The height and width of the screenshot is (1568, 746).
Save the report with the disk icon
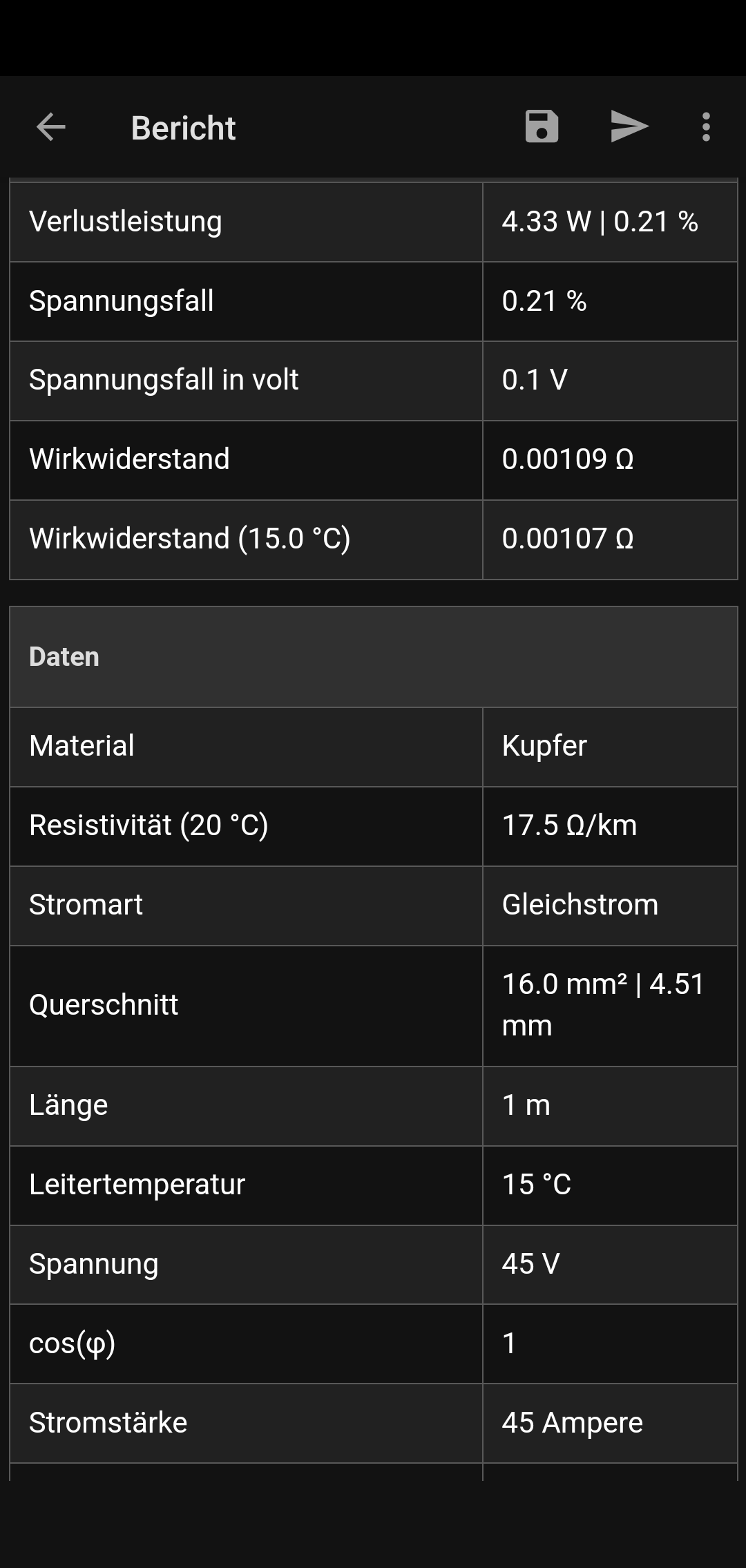[x=542, y=126]
